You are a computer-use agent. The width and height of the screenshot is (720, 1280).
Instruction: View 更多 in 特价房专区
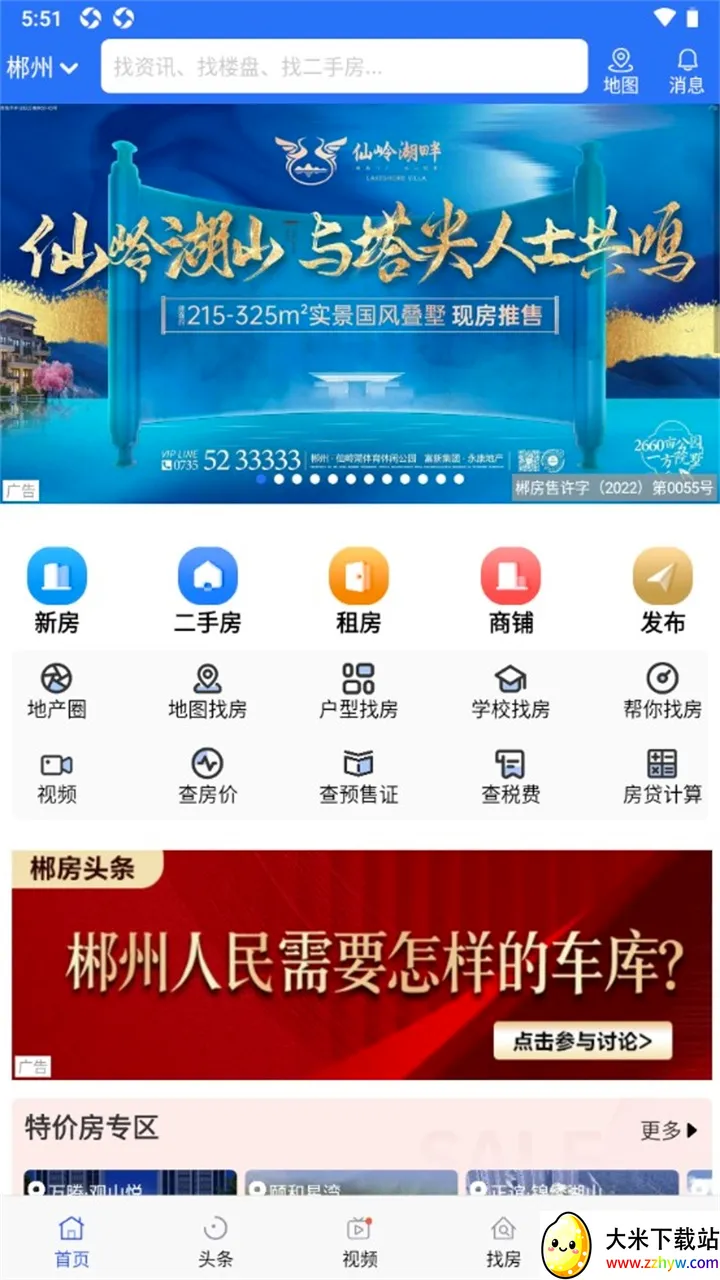[x=668, y=1131]
